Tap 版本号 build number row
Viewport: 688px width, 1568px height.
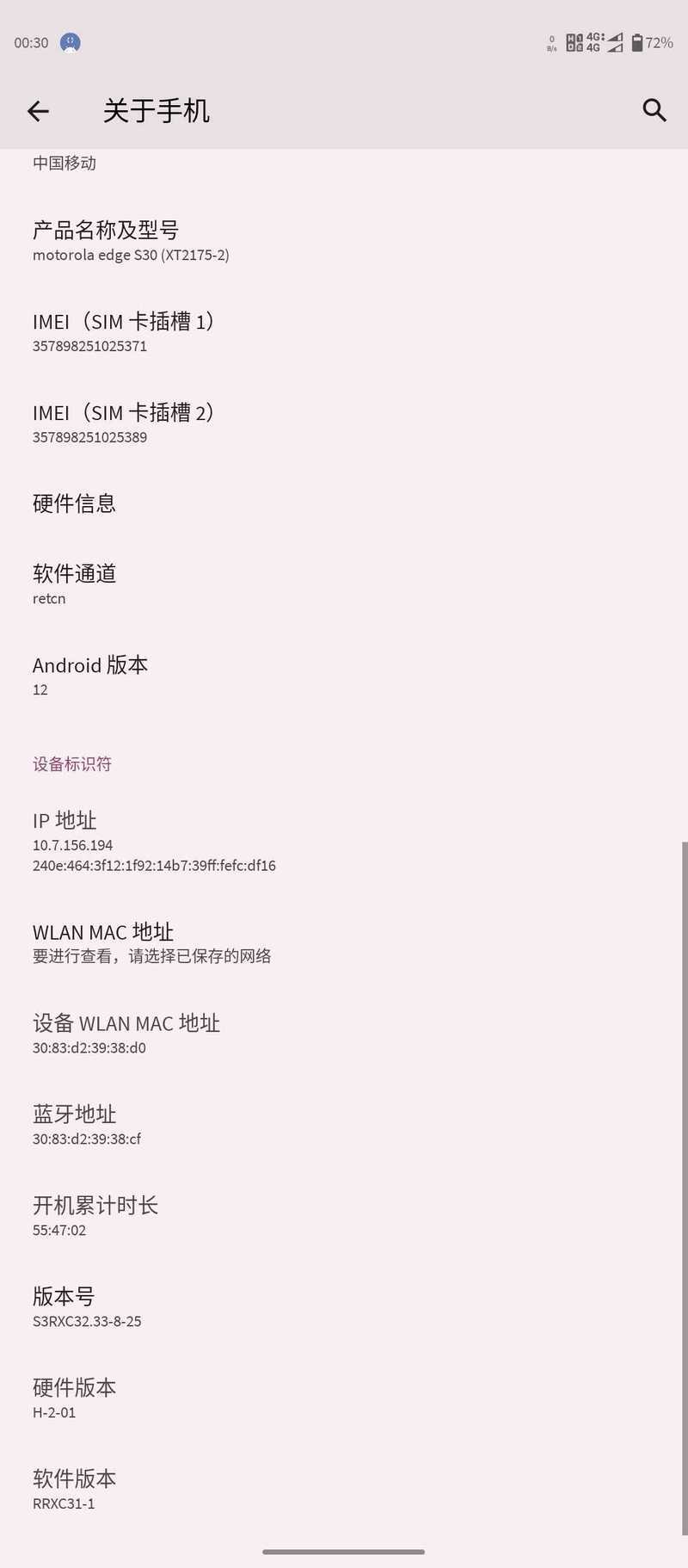click(344, 1307)
